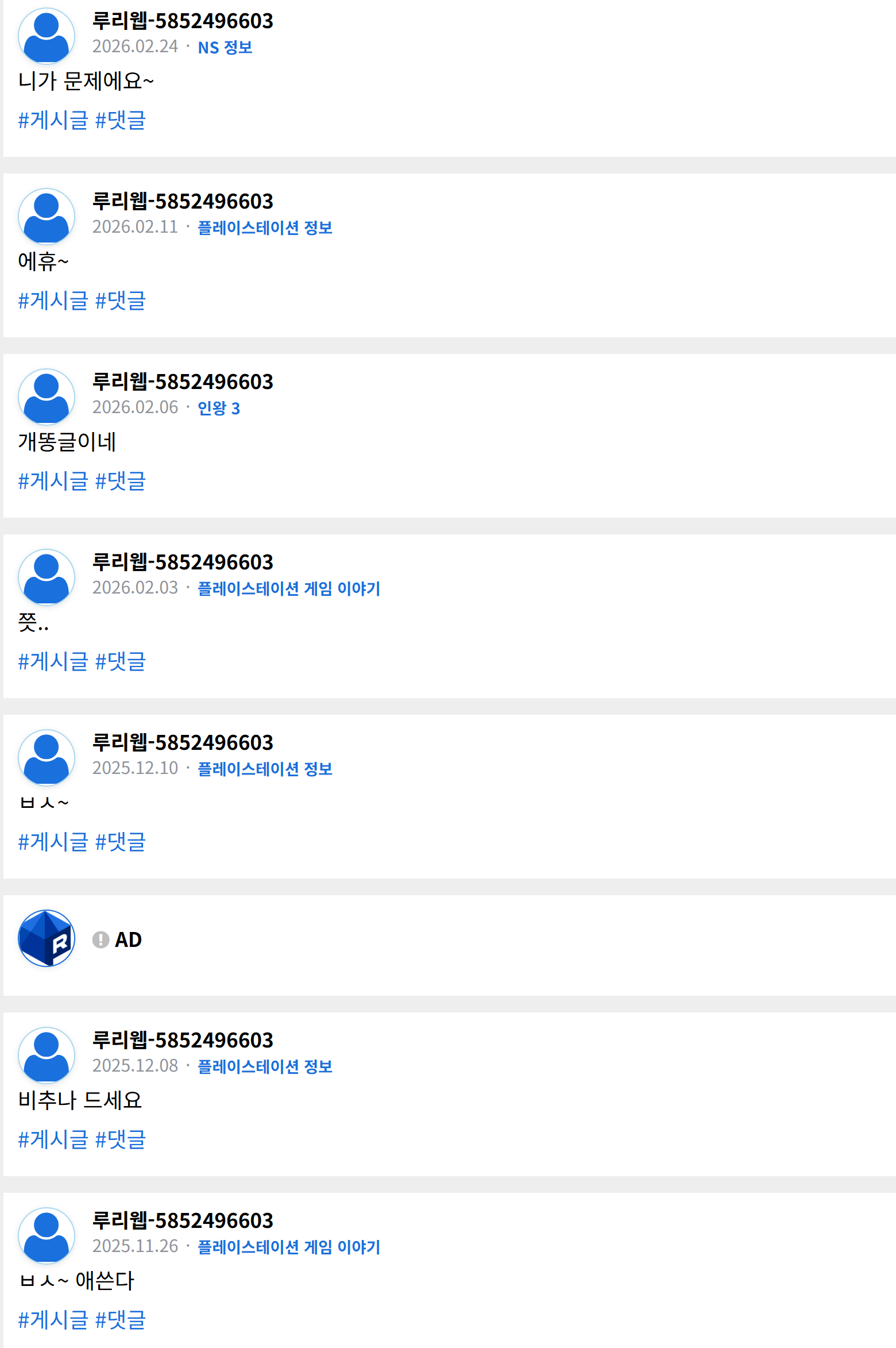Viewport: 896px width, 1348px height.
Task: Open 플레이스테이션 게임 이야기 link dated 2026.02.03
Action: point(289,588)
